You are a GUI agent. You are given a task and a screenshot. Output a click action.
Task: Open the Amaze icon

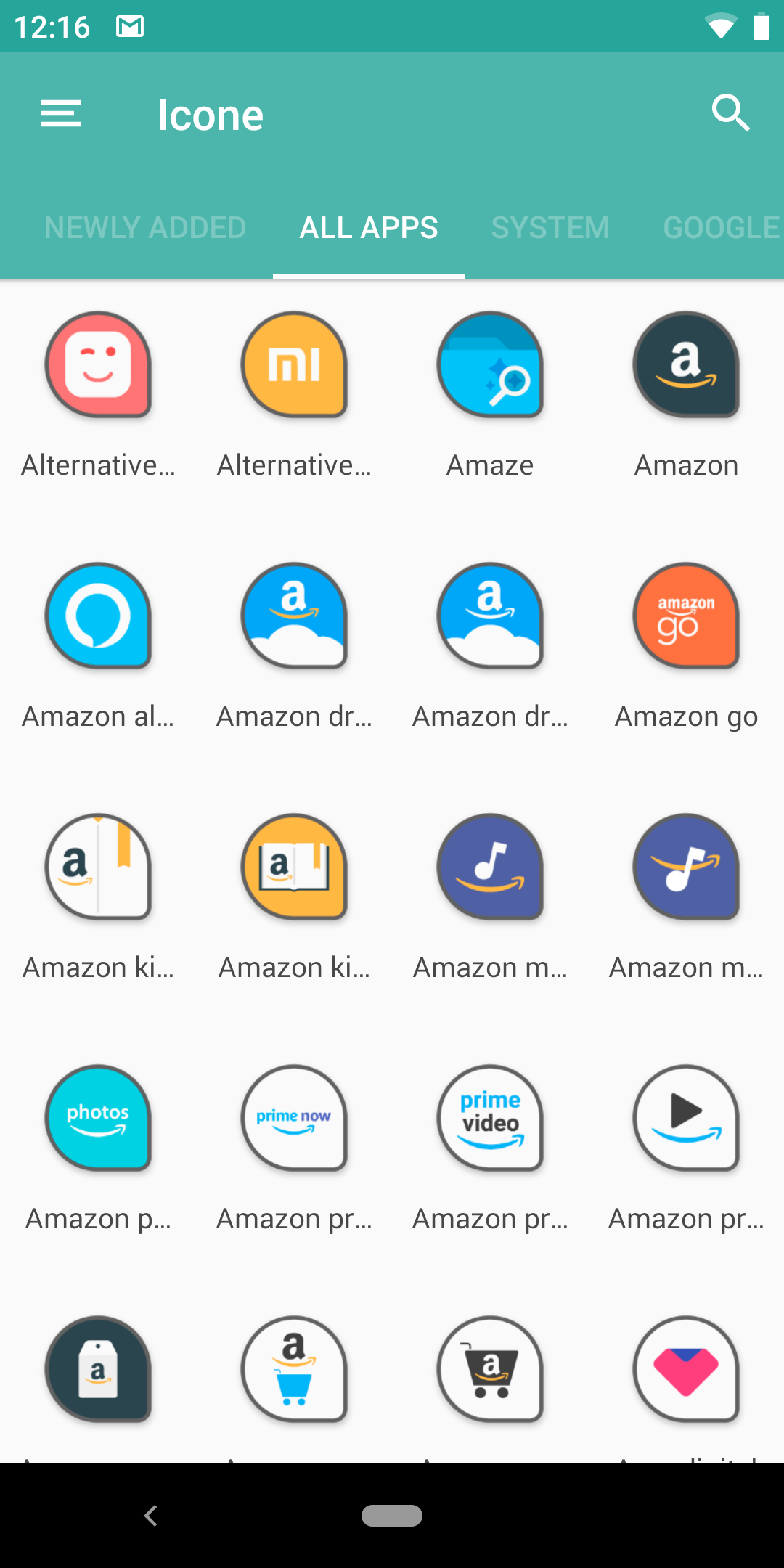click(x=490, y=365)
